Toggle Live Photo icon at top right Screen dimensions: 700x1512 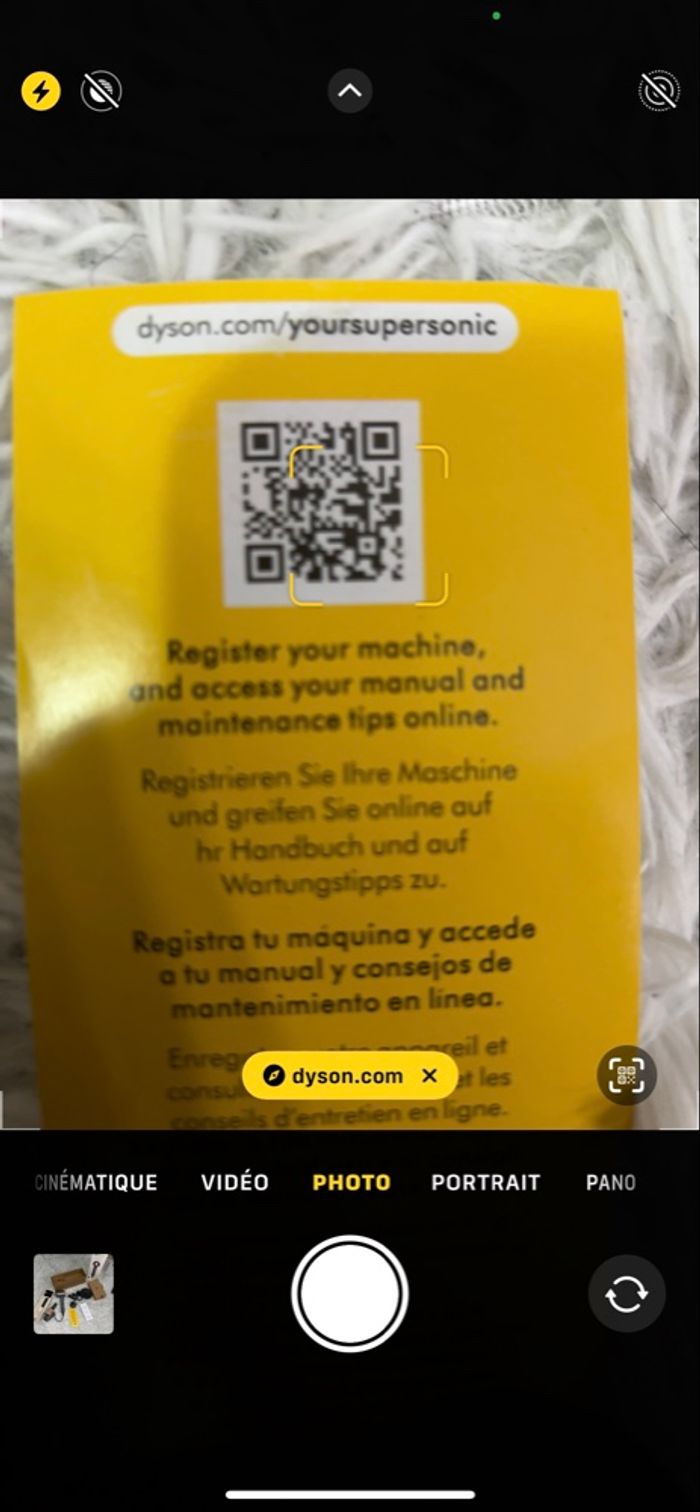coord(659,91)
